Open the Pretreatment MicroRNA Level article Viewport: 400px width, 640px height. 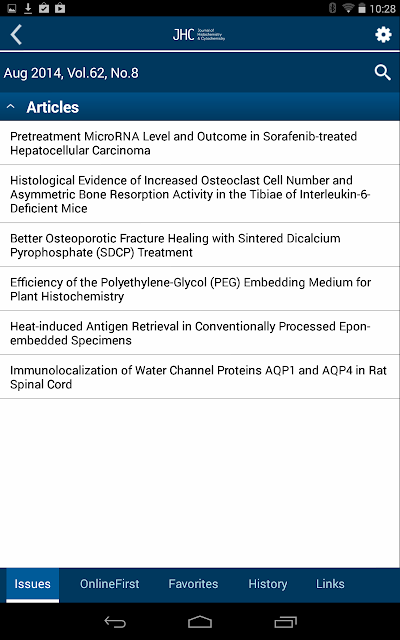[200, 143]
